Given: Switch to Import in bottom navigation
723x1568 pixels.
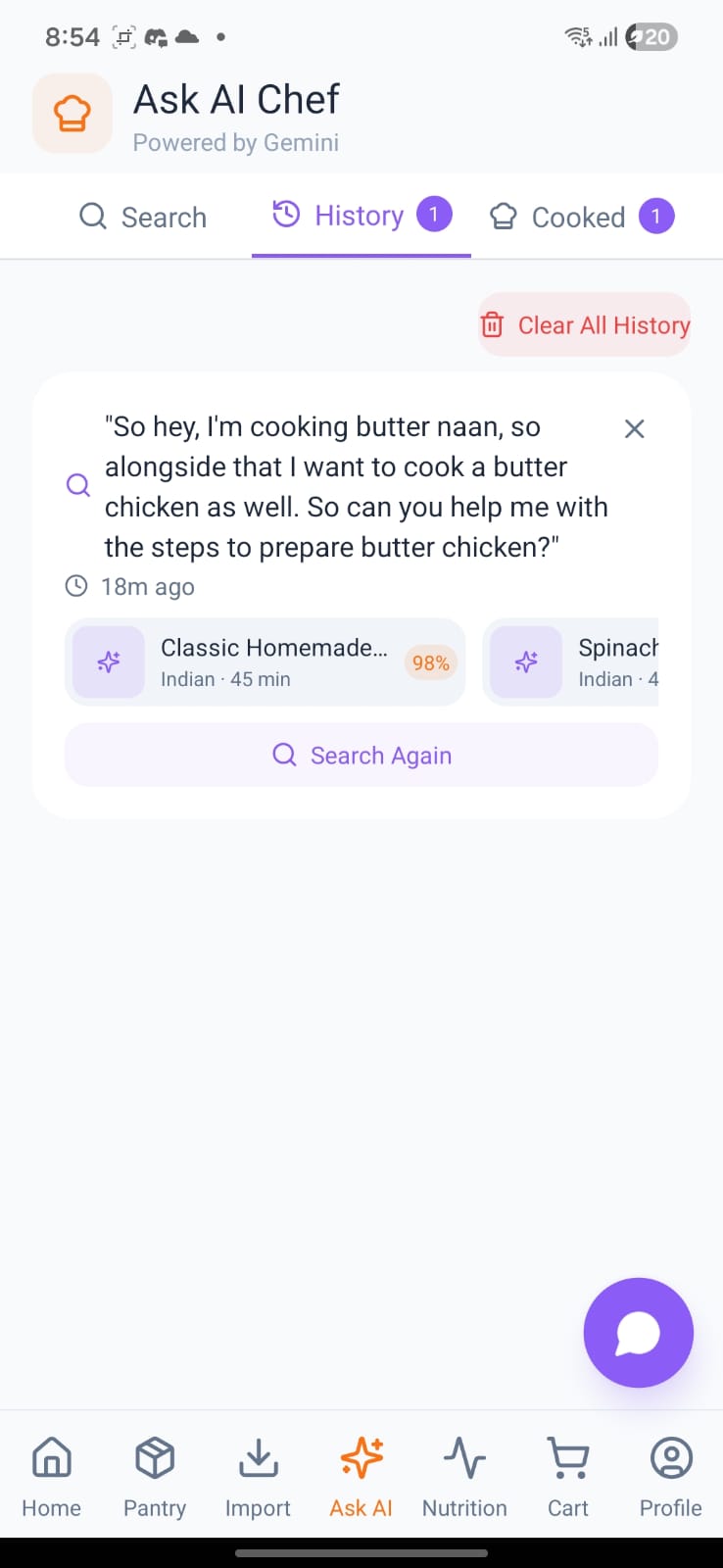Looking at the screenshot, I should click(258, 1477).
